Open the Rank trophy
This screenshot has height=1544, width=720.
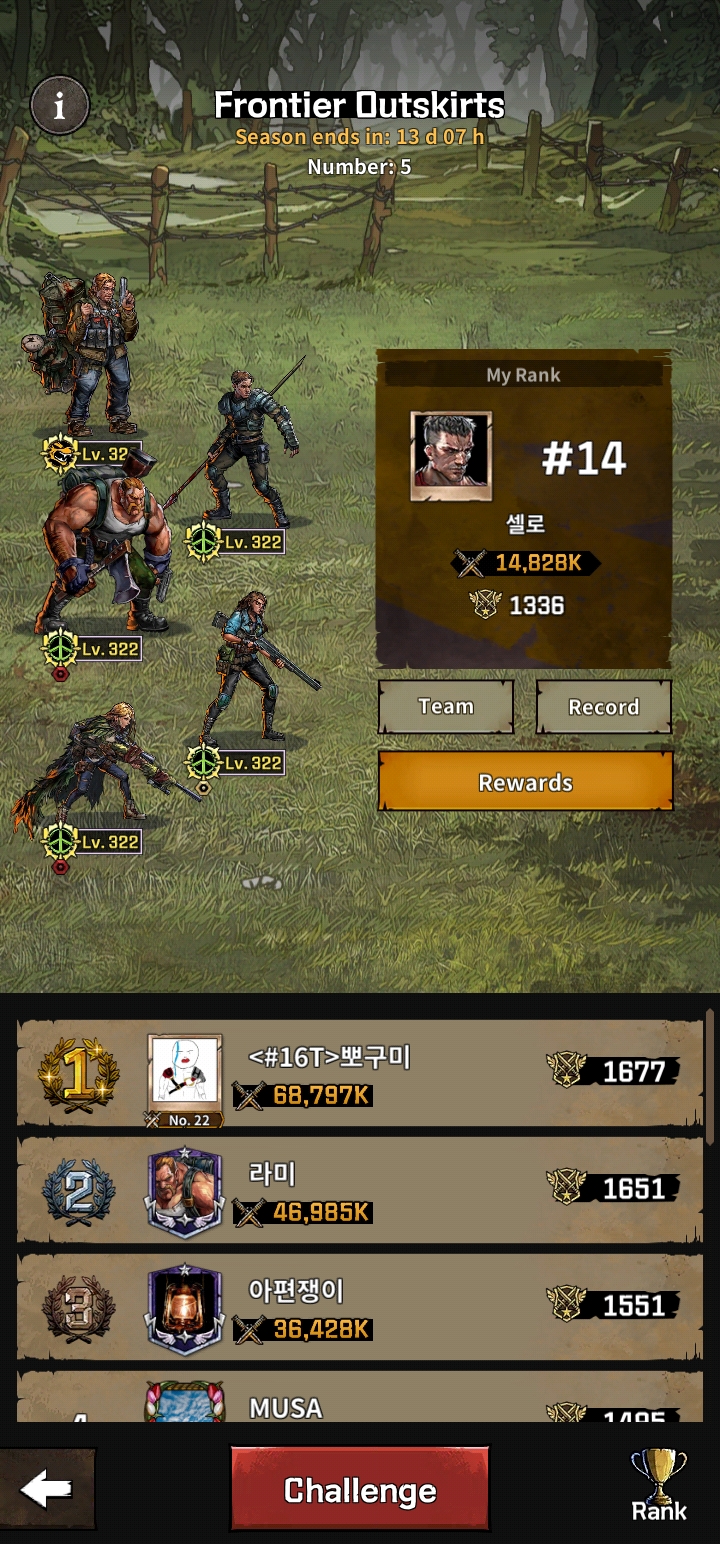[659, 1486]
